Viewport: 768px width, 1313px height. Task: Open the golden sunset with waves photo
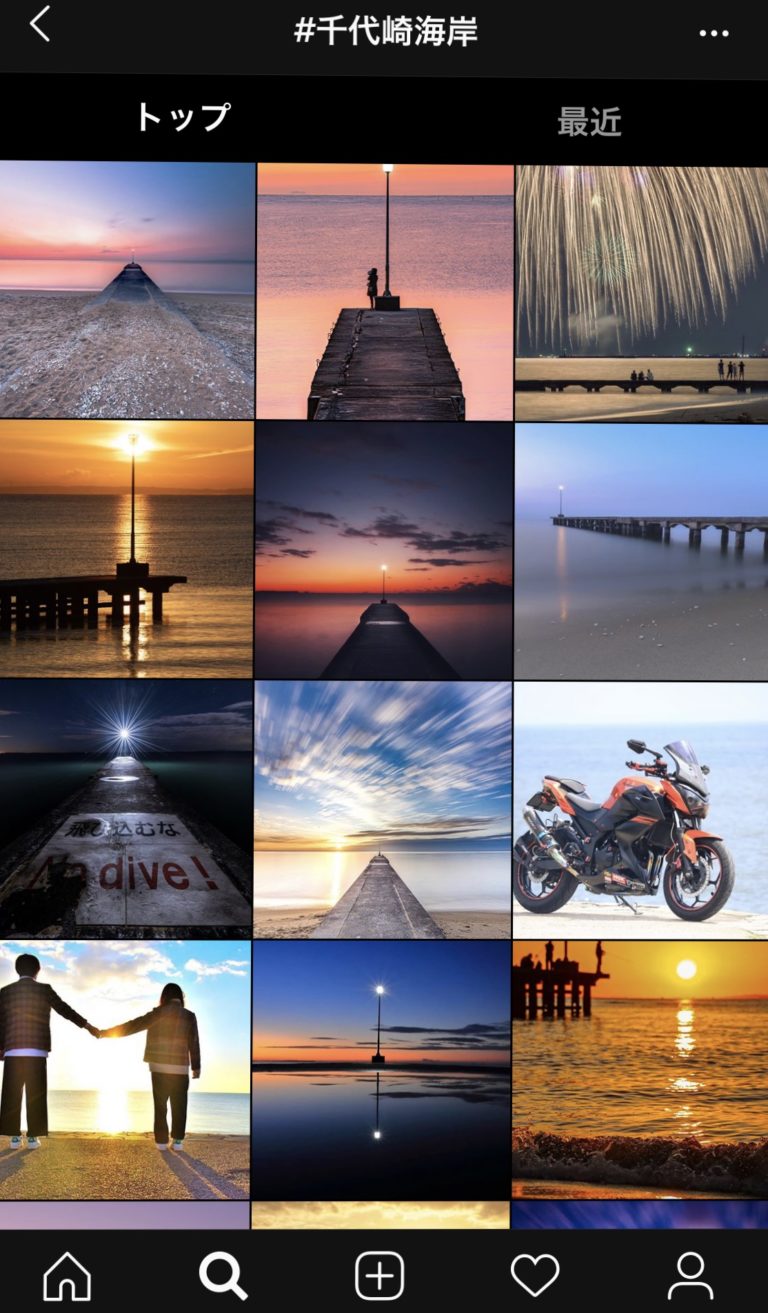click(640, 1070)
